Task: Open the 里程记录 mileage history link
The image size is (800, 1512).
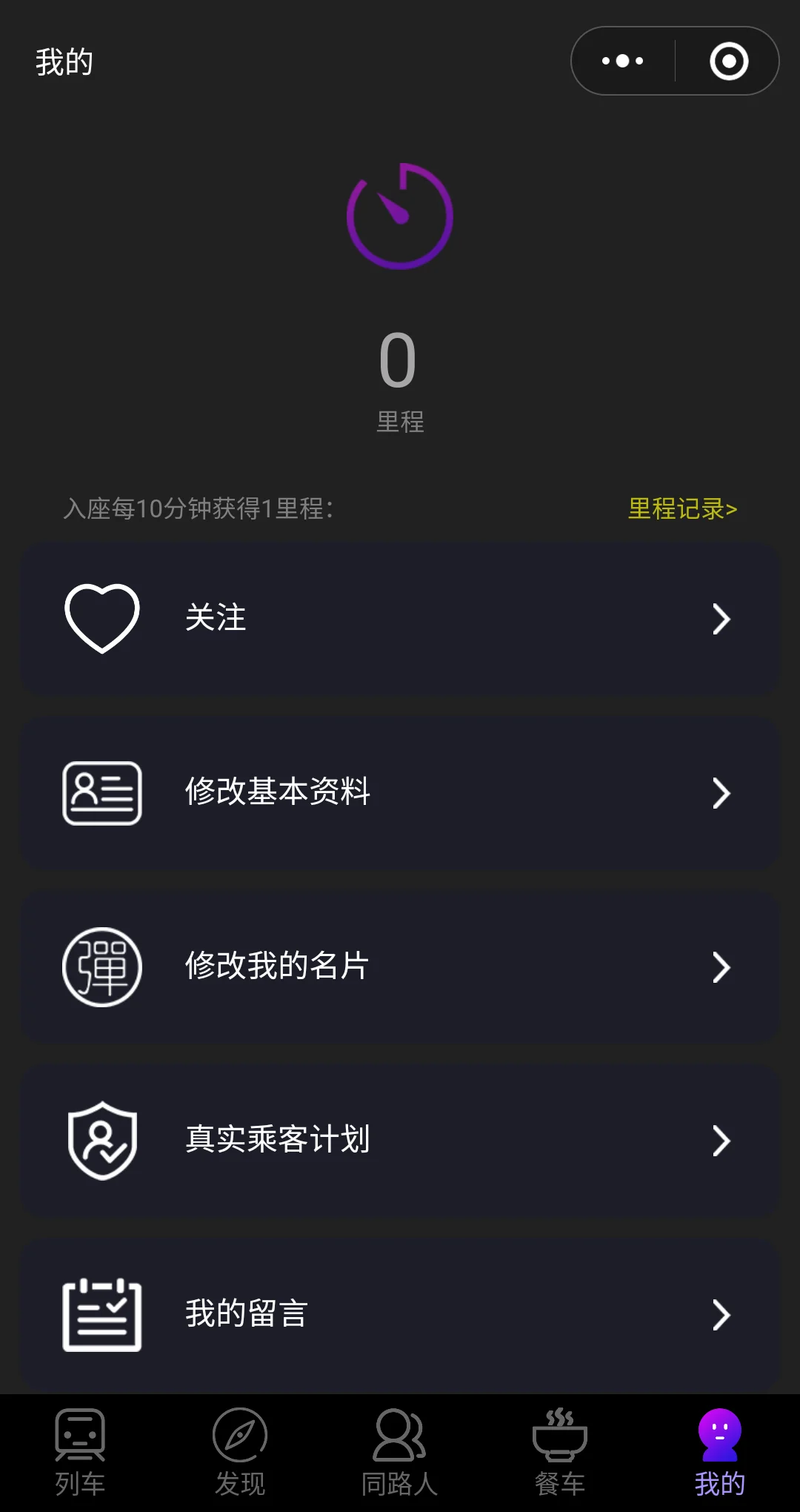Action: click(682, 509)
